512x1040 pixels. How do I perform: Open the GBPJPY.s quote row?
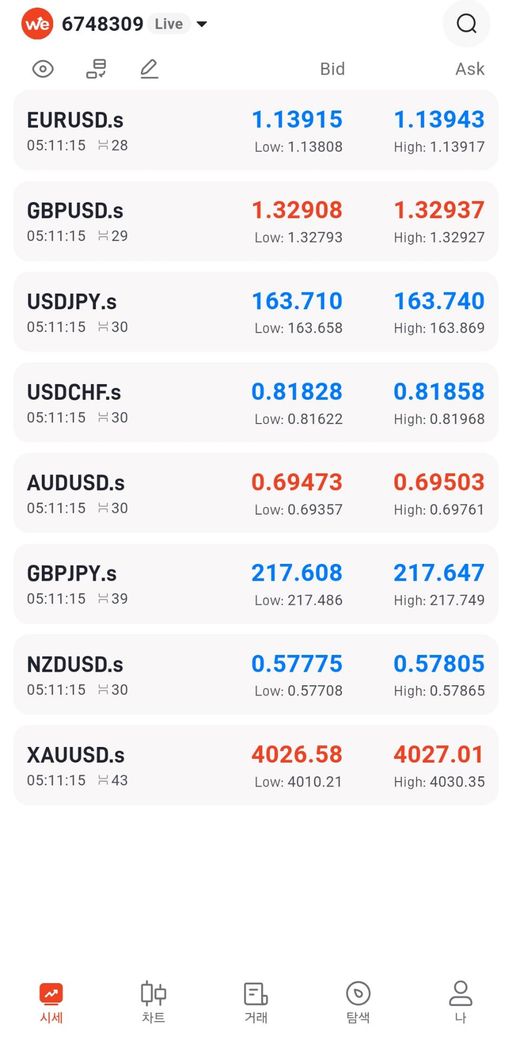click(256, 584)
